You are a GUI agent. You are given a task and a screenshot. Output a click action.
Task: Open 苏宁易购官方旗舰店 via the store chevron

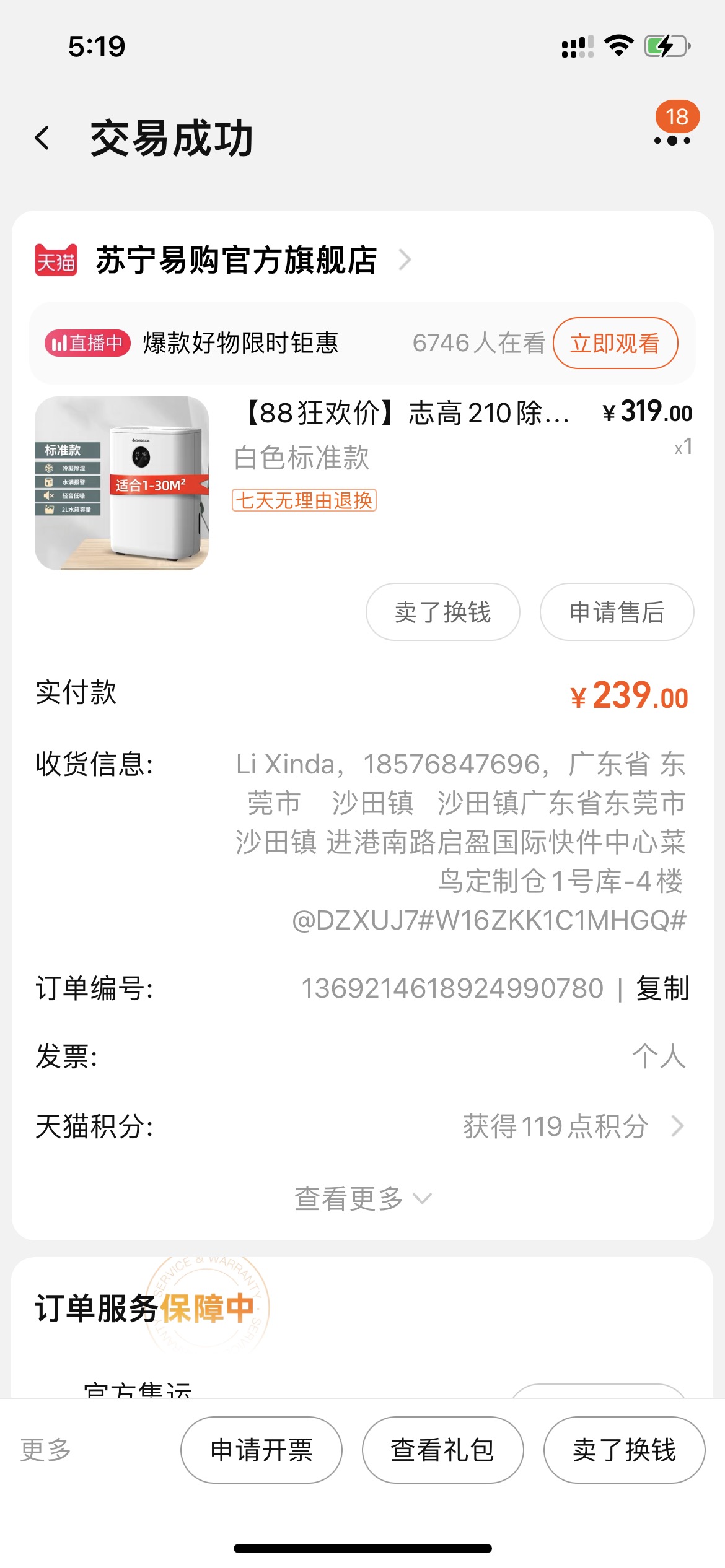pyautogui.click(x=406, y=261)
